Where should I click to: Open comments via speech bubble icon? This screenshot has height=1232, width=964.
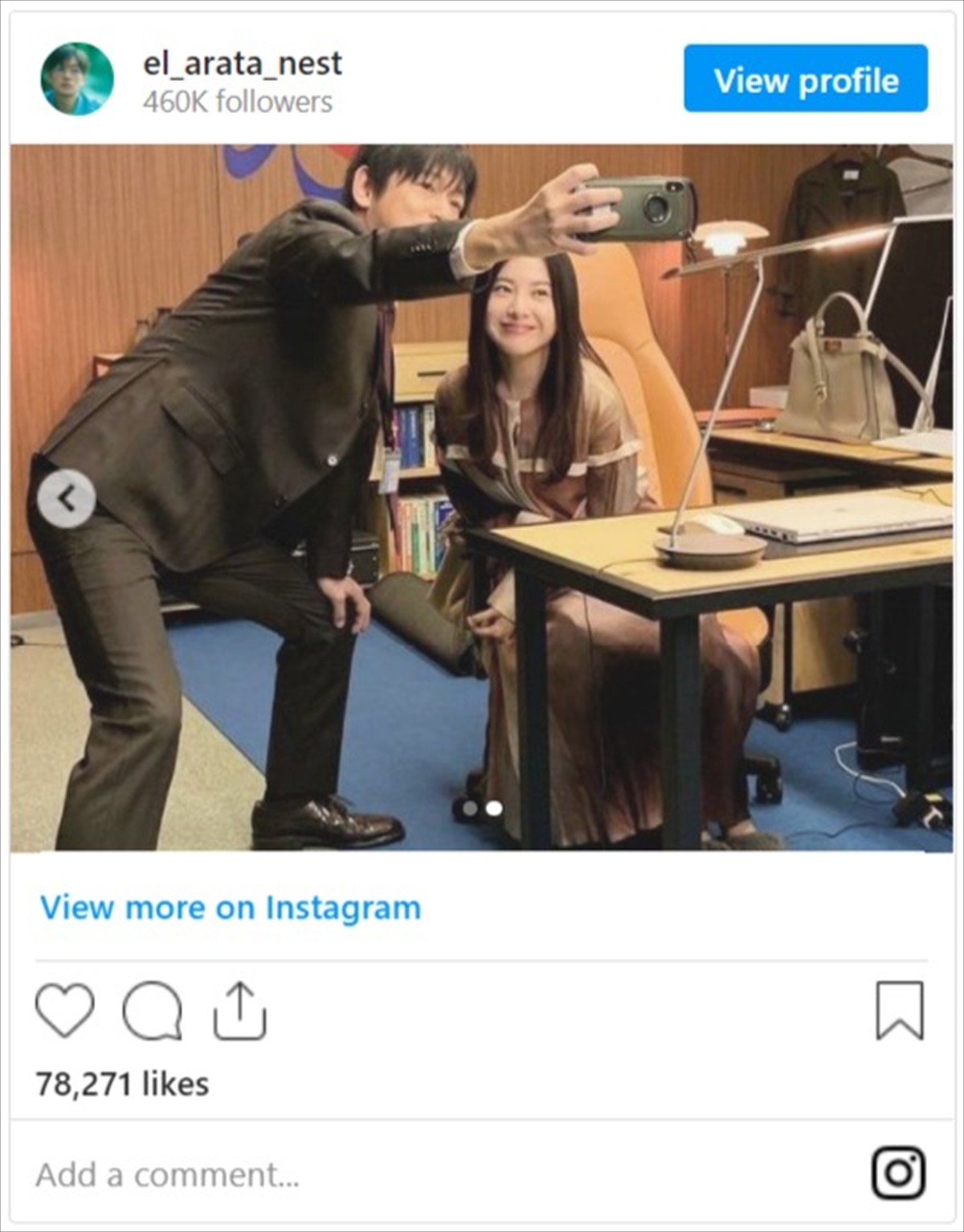pyautogui.click(x=152, y=1010)
